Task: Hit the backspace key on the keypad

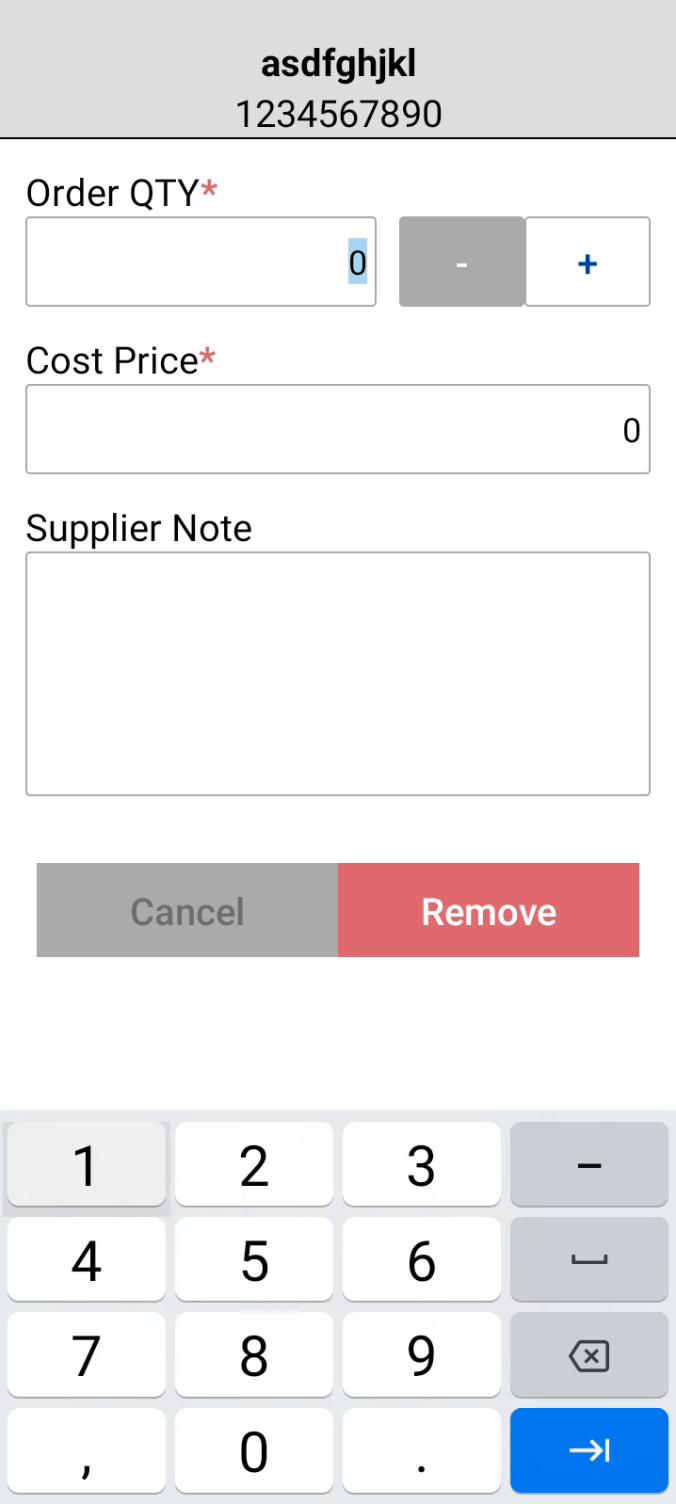Action: point(589,1355)
